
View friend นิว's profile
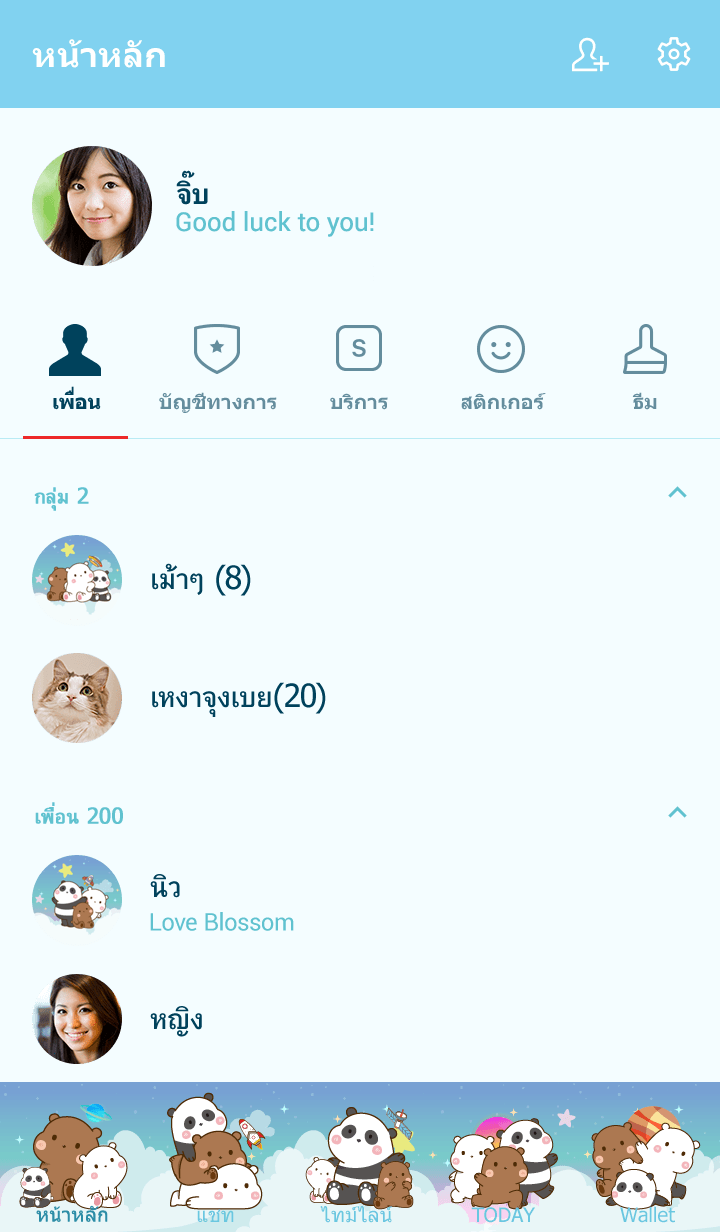[x=220, y=901]
